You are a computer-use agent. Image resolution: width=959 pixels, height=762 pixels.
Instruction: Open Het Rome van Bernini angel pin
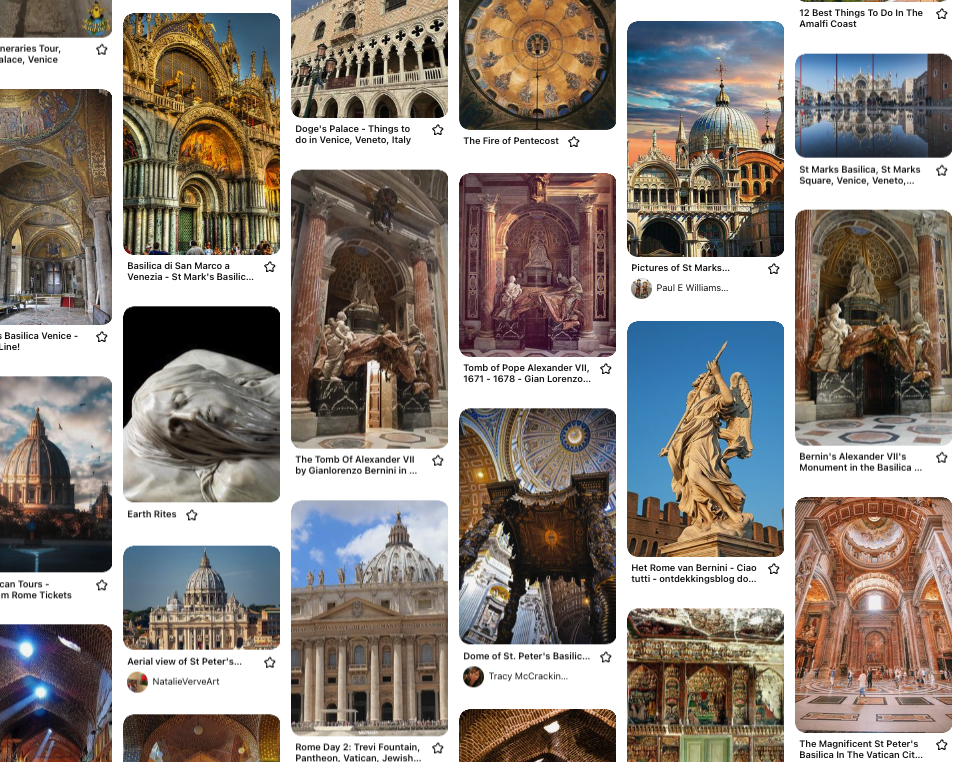pyautogui.click(x=705, y=438)
